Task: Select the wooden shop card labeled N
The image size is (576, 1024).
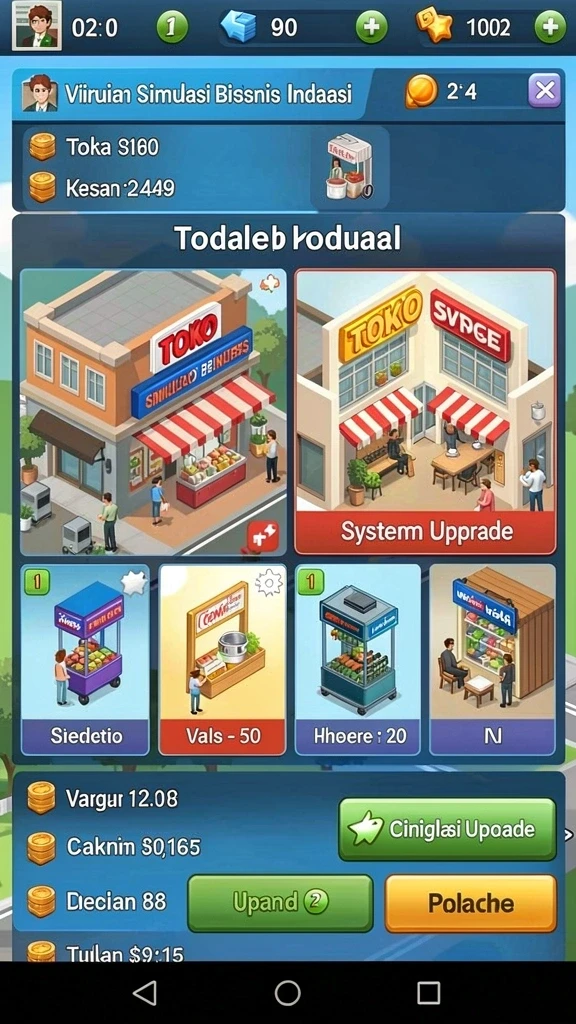Action: (x=492, y=660)
